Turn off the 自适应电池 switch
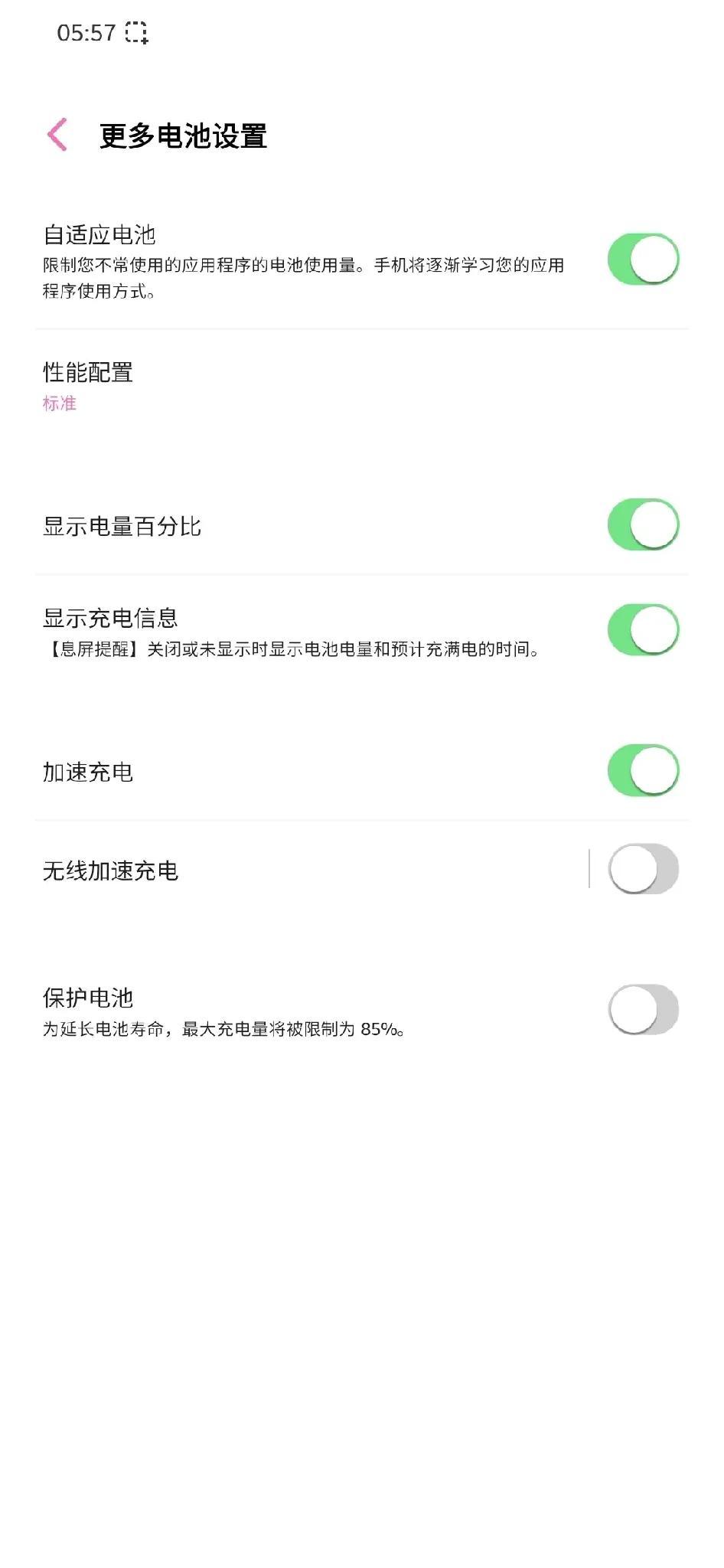 (x=643, y=260)
